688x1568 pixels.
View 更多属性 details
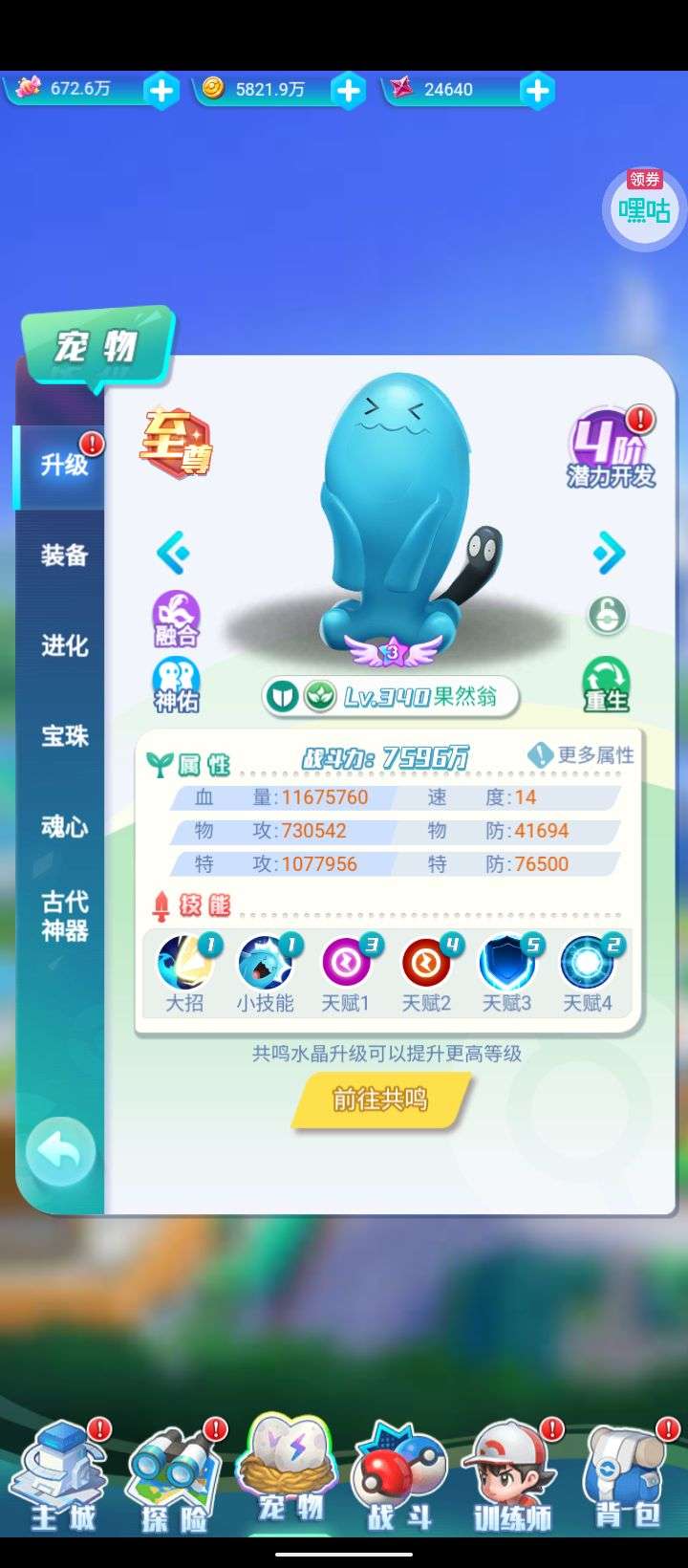(581, 755)
